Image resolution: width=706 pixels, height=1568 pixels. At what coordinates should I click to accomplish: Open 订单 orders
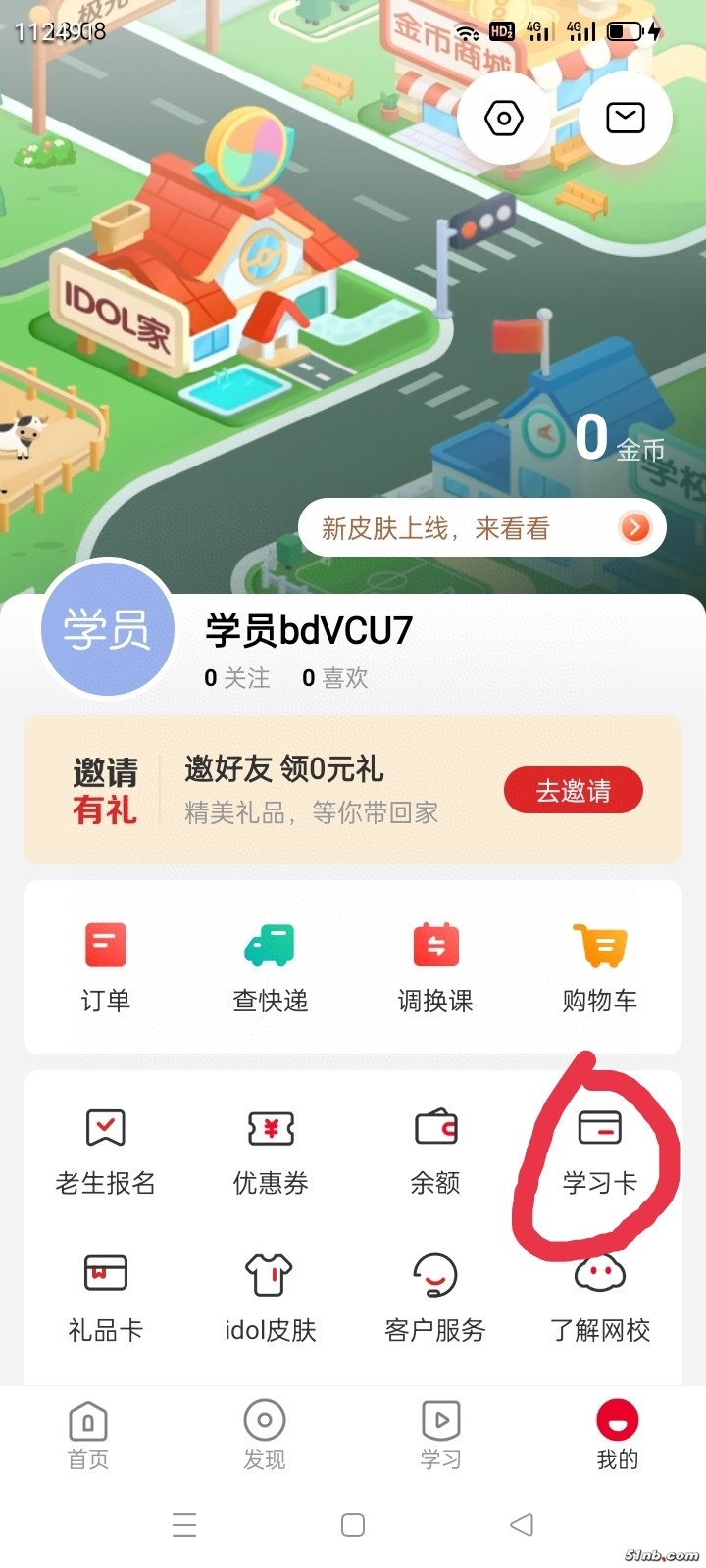(x=105, y=966)
